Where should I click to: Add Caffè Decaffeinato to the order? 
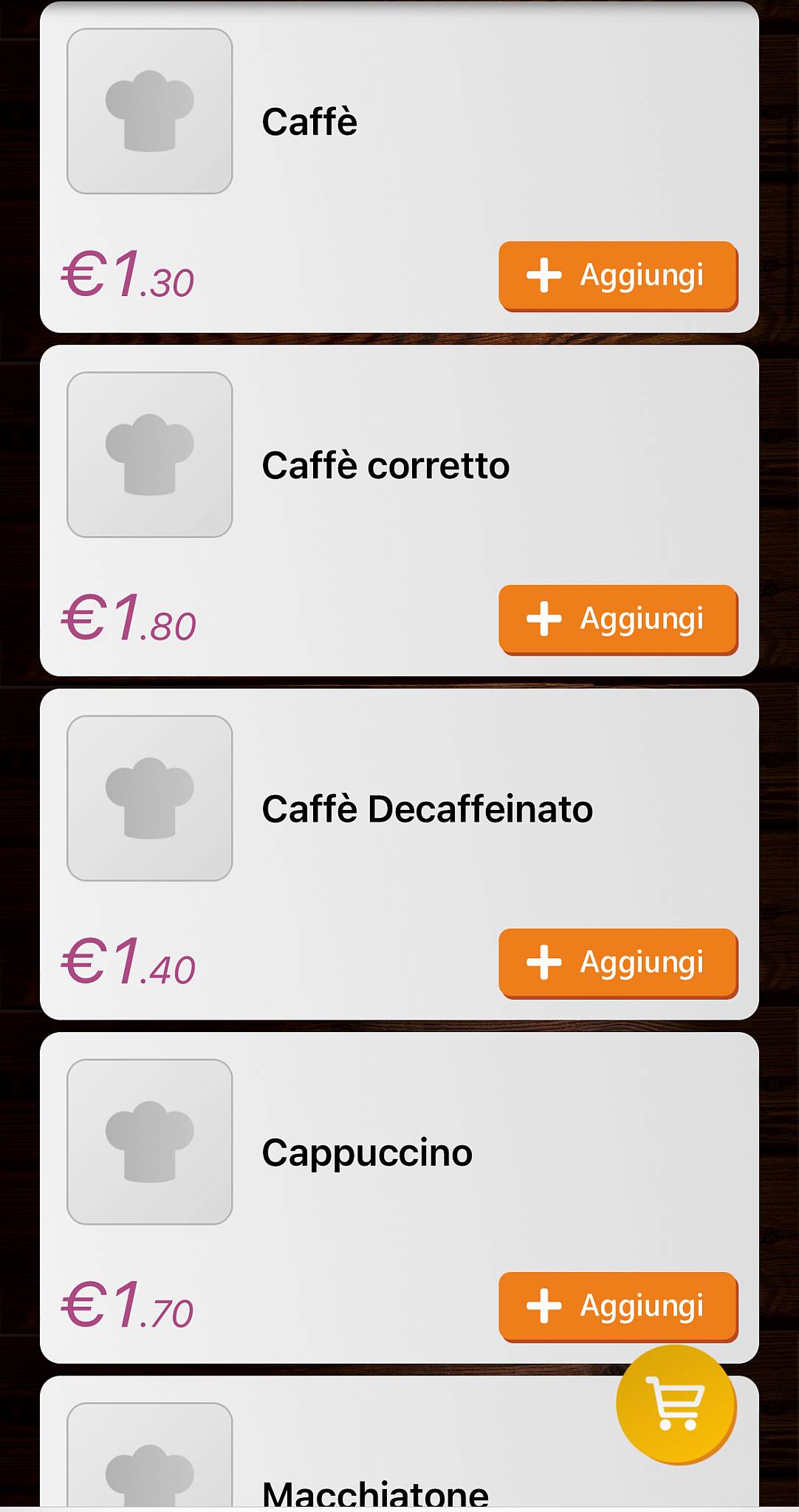pos(618,963)
